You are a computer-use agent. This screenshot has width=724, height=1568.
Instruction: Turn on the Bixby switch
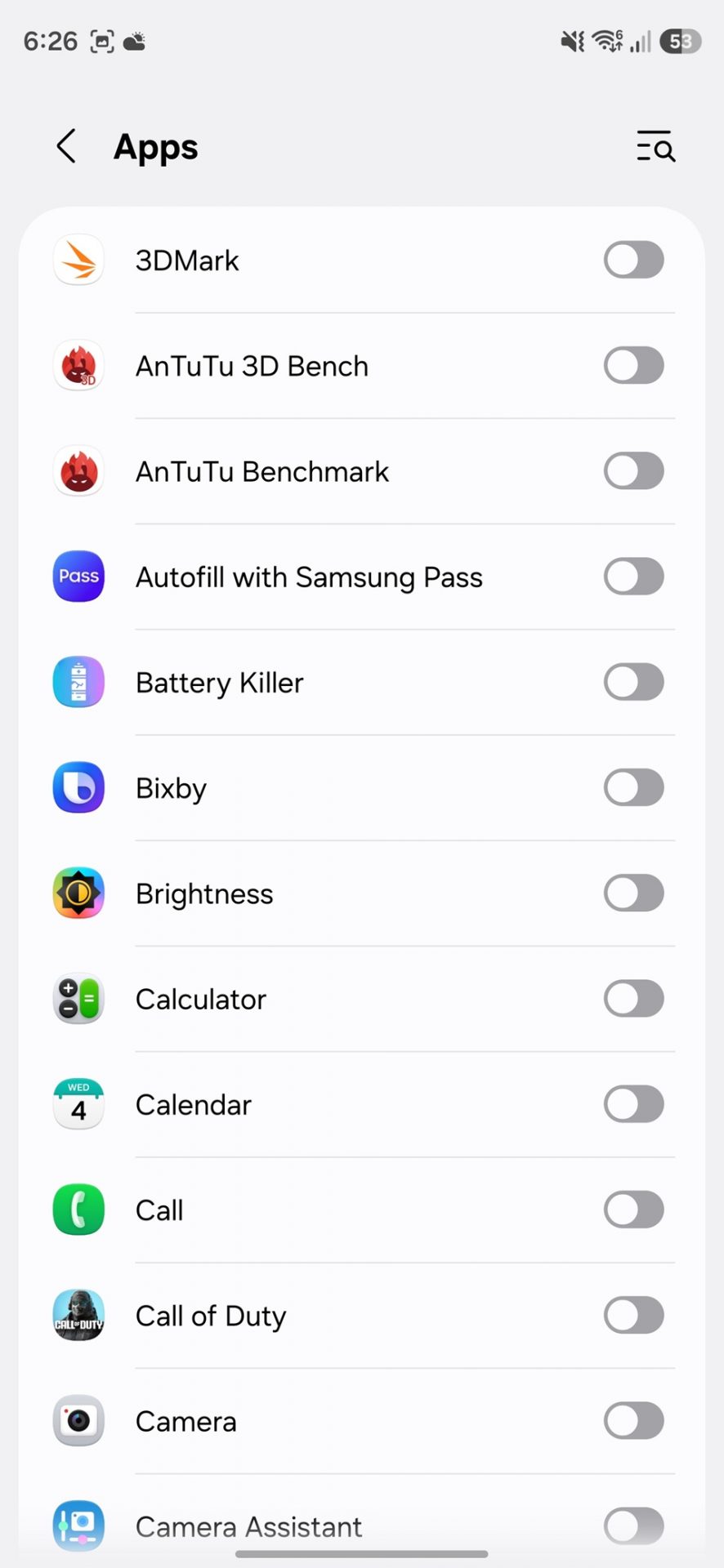point(633,787)
